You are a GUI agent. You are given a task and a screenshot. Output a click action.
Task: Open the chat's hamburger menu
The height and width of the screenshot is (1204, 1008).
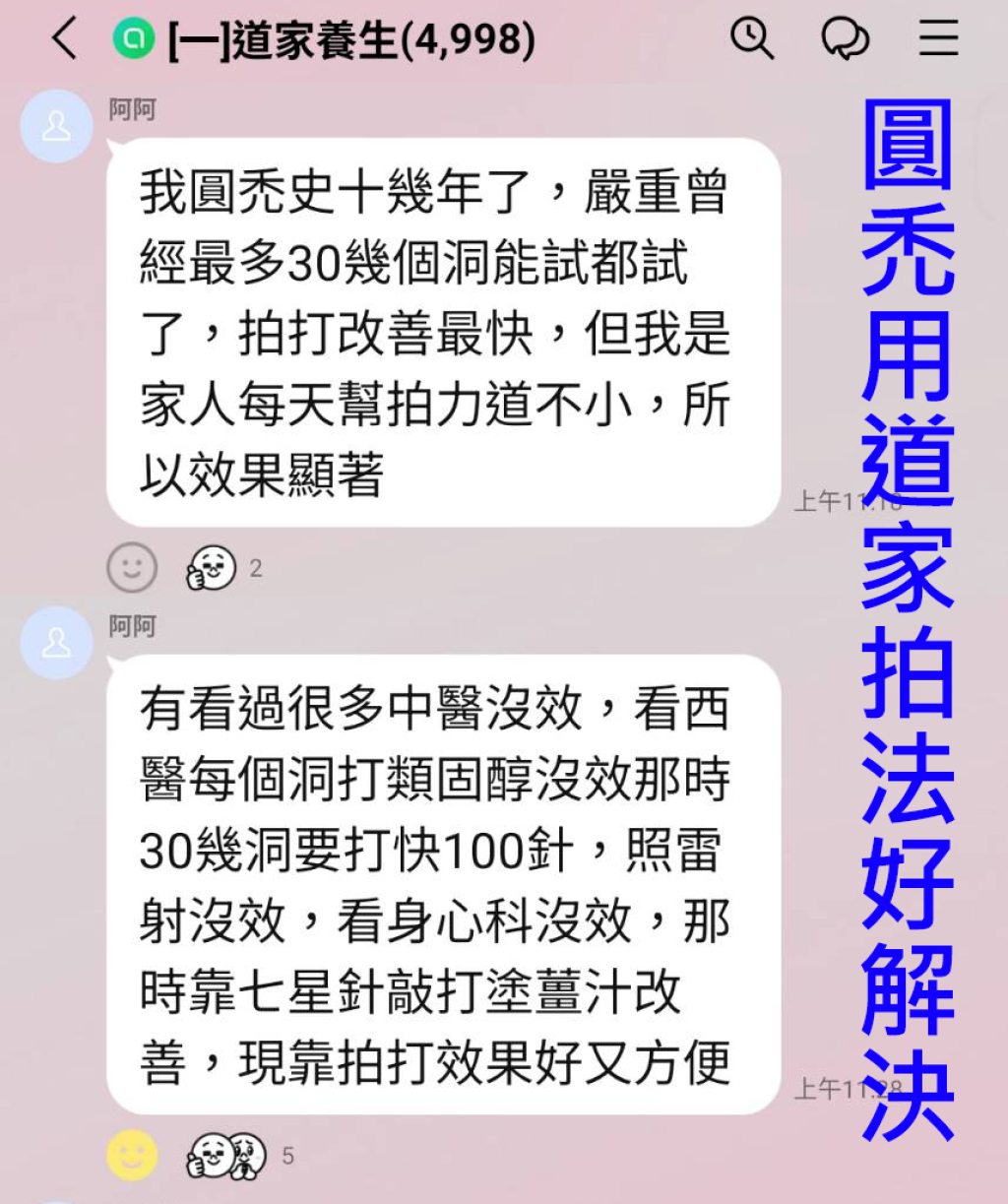pos(938,39)
